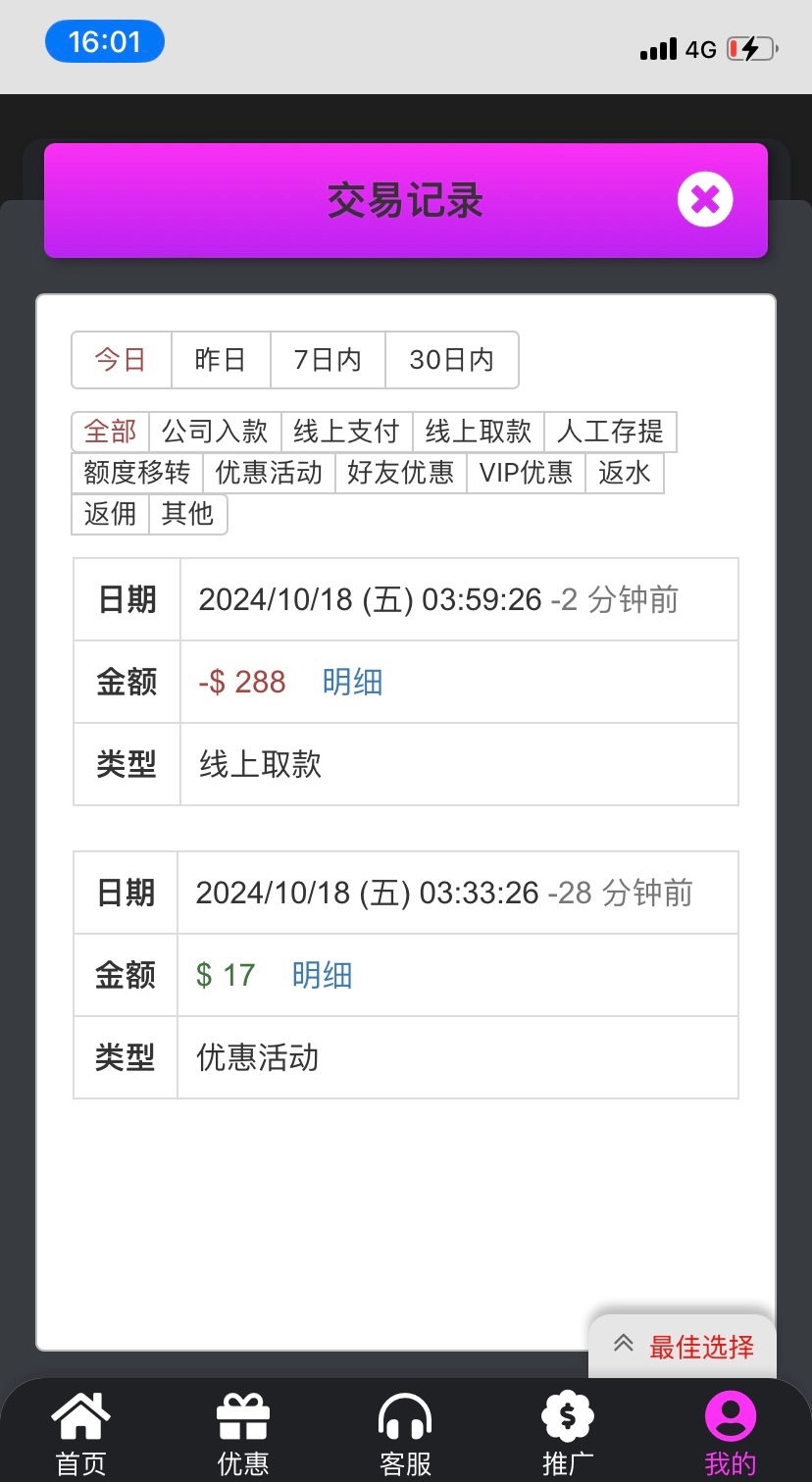View 明细 of the $17 promotion

point(322,975)
